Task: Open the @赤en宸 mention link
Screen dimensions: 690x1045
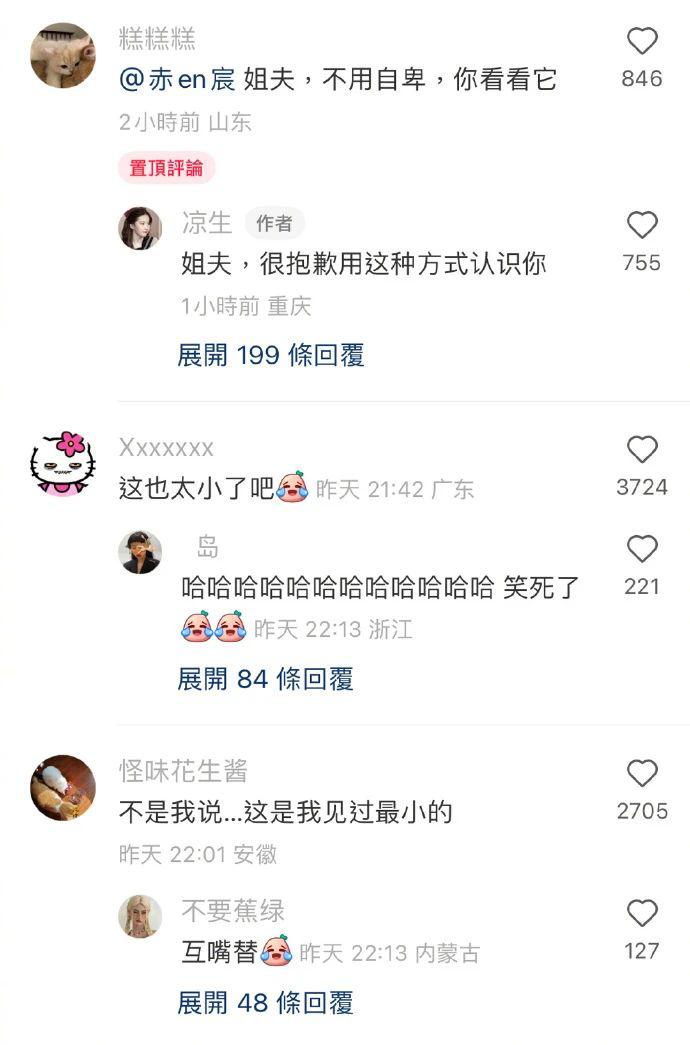Action: tap(177, 81)
